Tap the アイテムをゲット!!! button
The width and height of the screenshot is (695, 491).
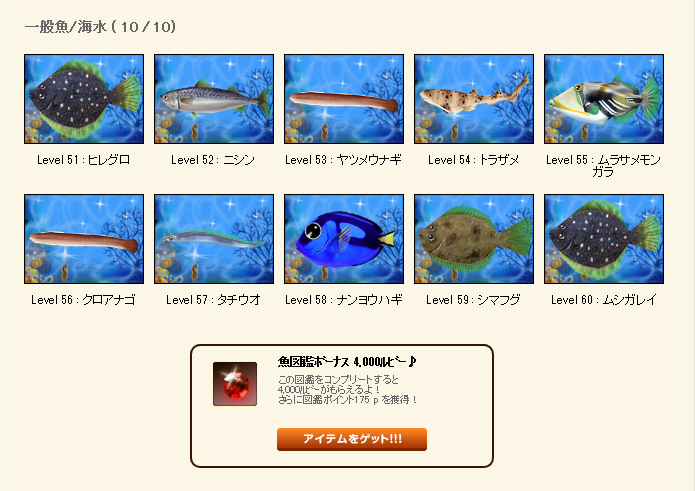(351, 440)
